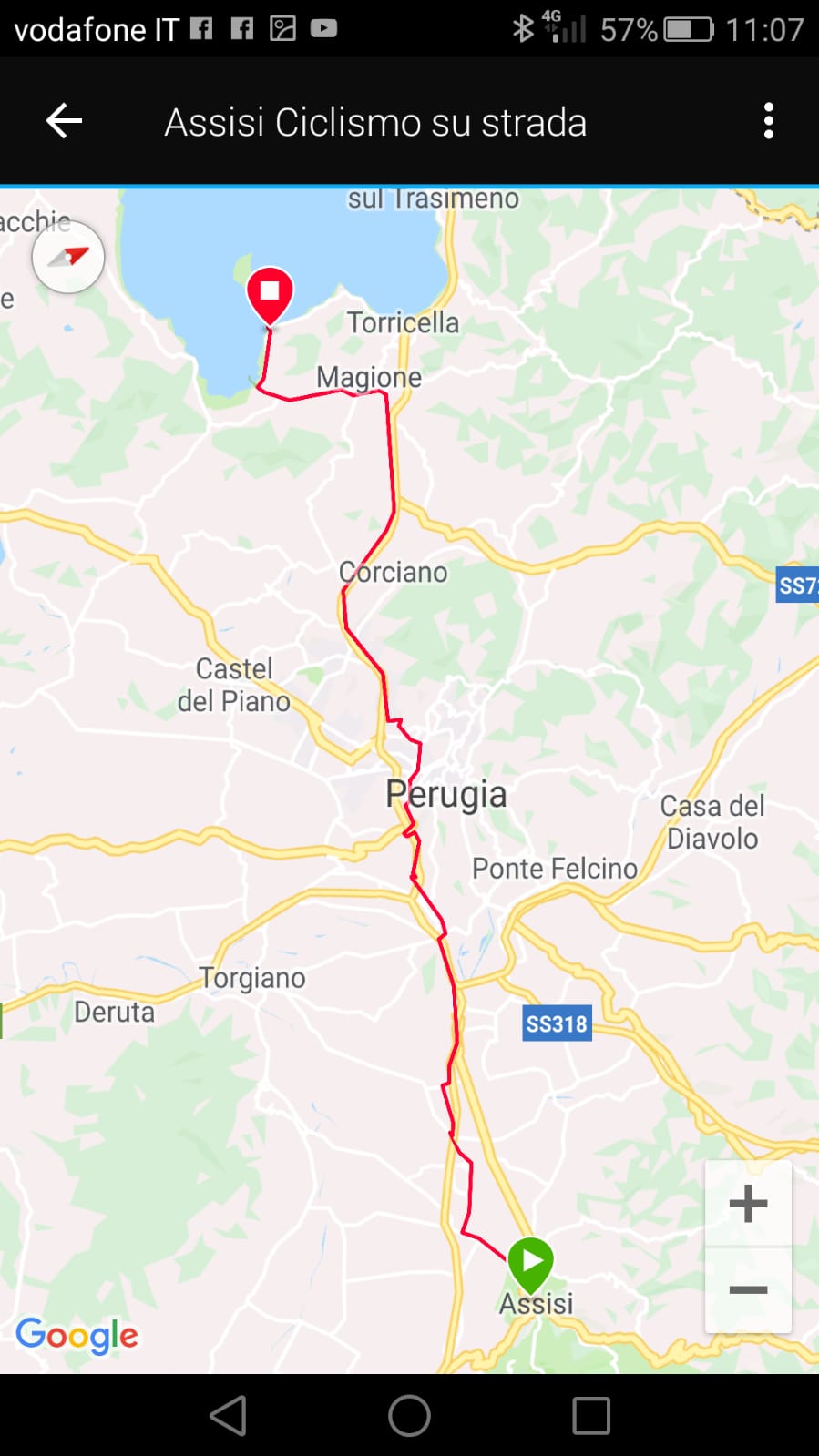Tap the system home button
The width and height of the screenshot is (819, 1456).
pyautogui.click(x=409, y=1415)
